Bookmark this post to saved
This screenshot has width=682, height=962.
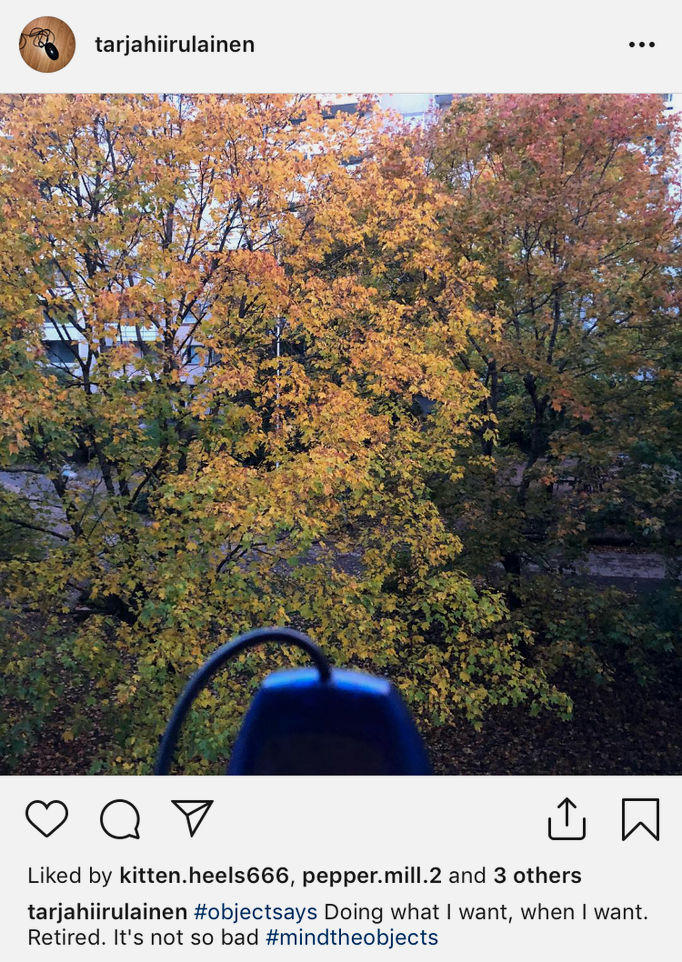(x=640, y=819)
